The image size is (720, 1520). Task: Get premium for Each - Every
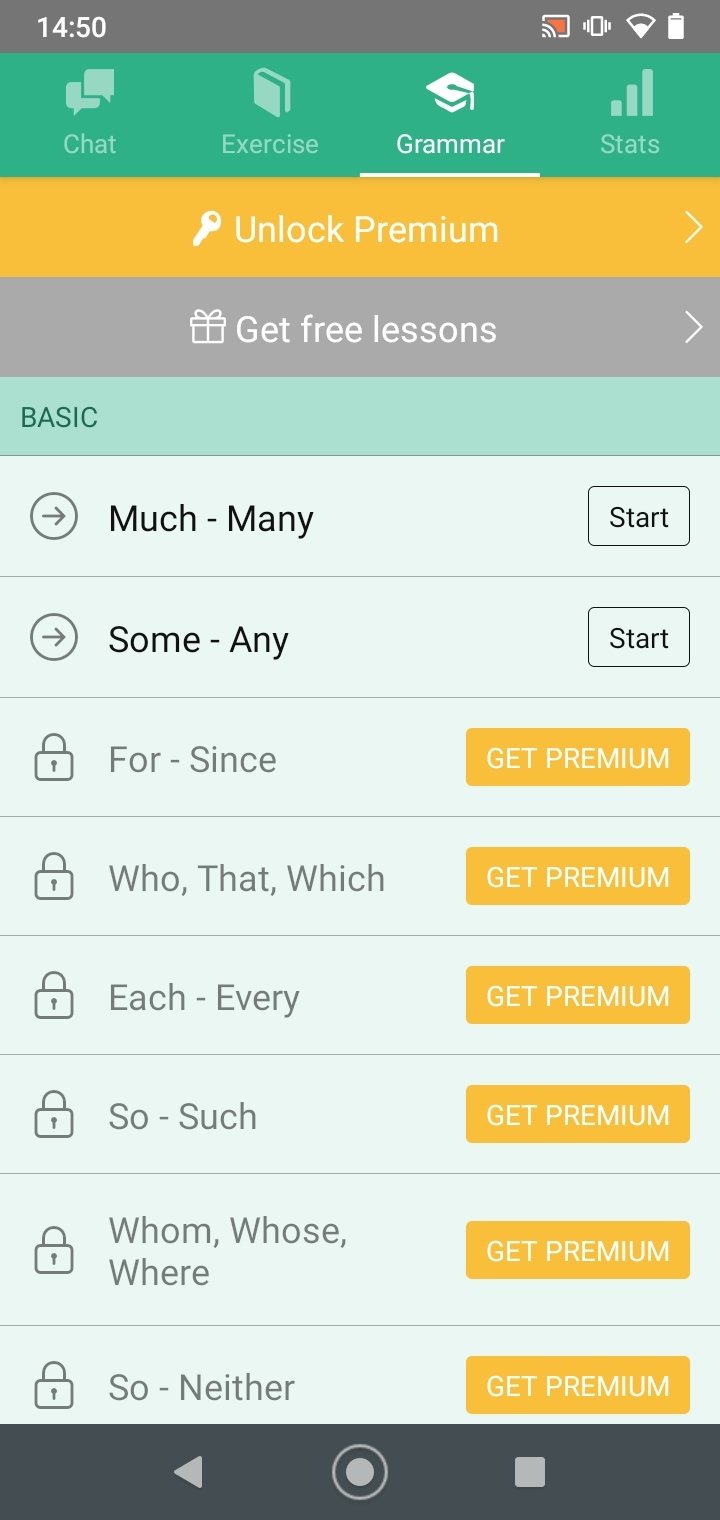[578, 995]
